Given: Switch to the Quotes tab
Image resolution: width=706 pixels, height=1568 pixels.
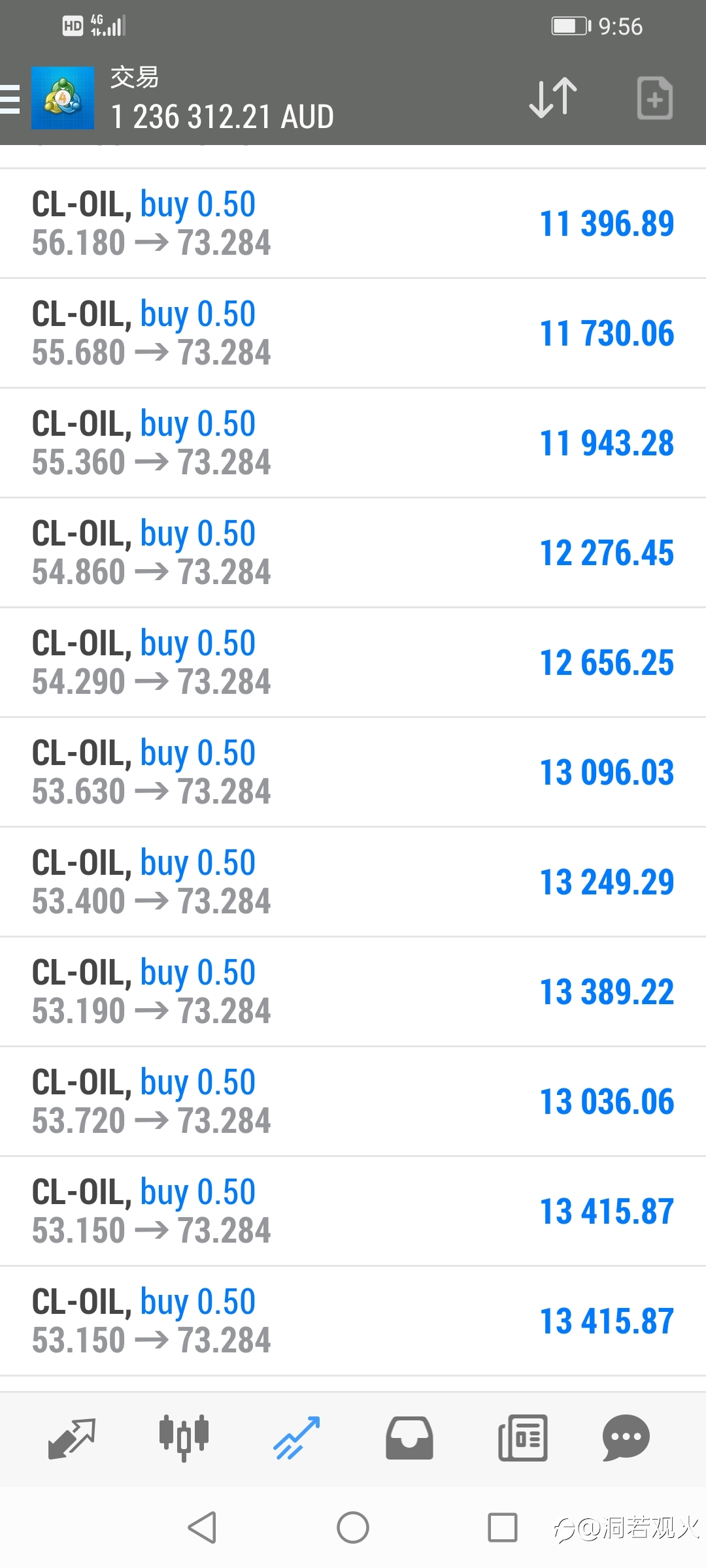Looking at the screenshot, I should click(x=72, y=1439).
